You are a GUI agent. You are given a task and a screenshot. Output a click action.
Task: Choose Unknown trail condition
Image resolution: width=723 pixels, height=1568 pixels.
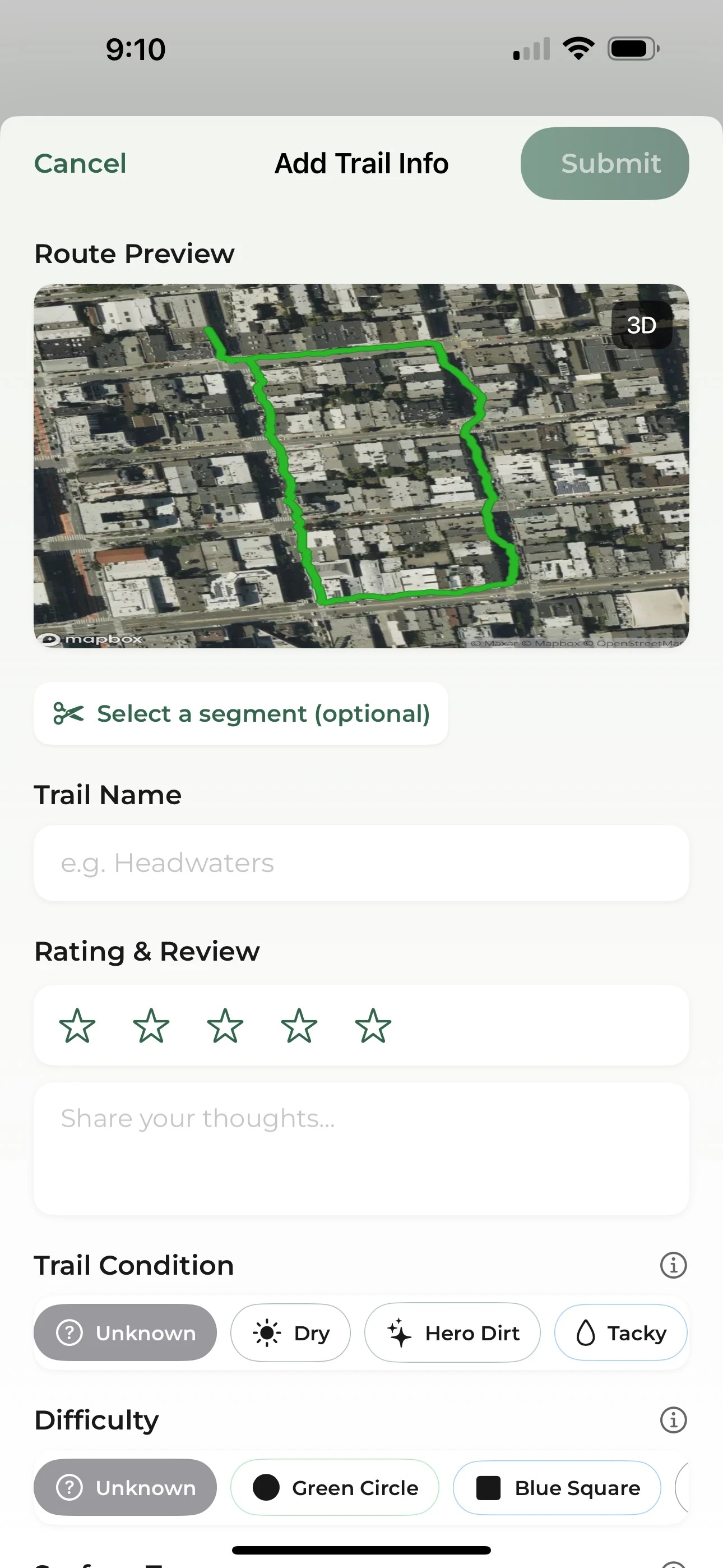tap(126, 1332)
